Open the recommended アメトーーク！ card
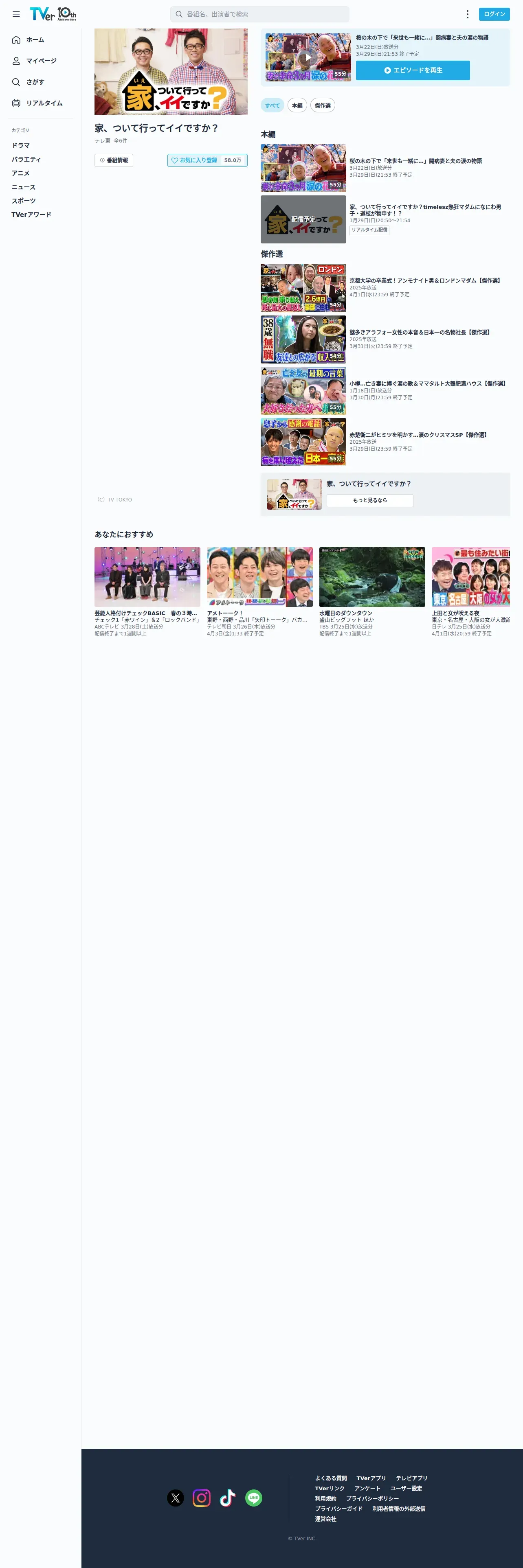Screen dimensions: 523x1568 click(259, 591)
